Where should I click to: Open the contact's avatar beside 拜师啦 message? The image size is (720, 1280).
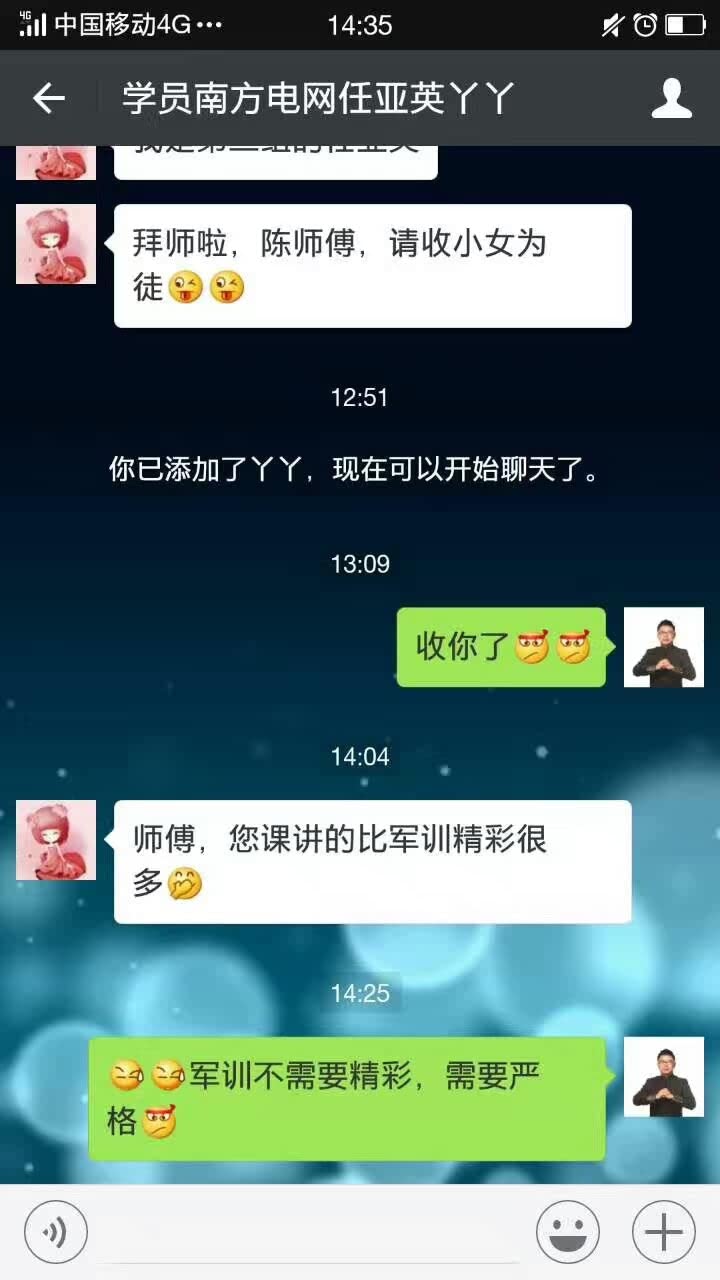pyautogui.click(x=56, y=244)
